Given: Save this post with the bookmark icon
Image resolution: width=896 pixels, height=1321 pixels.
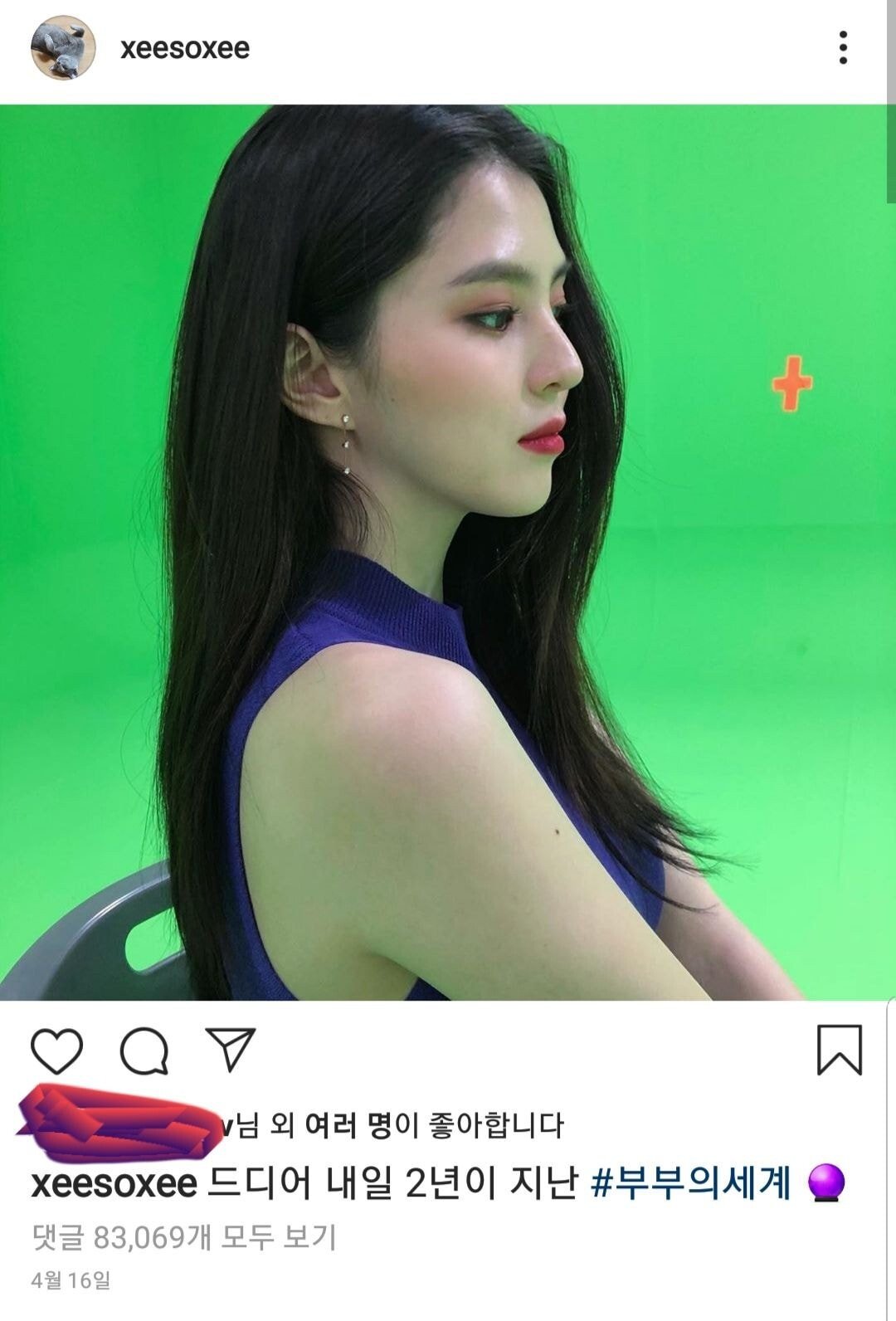Looking at the screenshot, I should pos(840,1050).
